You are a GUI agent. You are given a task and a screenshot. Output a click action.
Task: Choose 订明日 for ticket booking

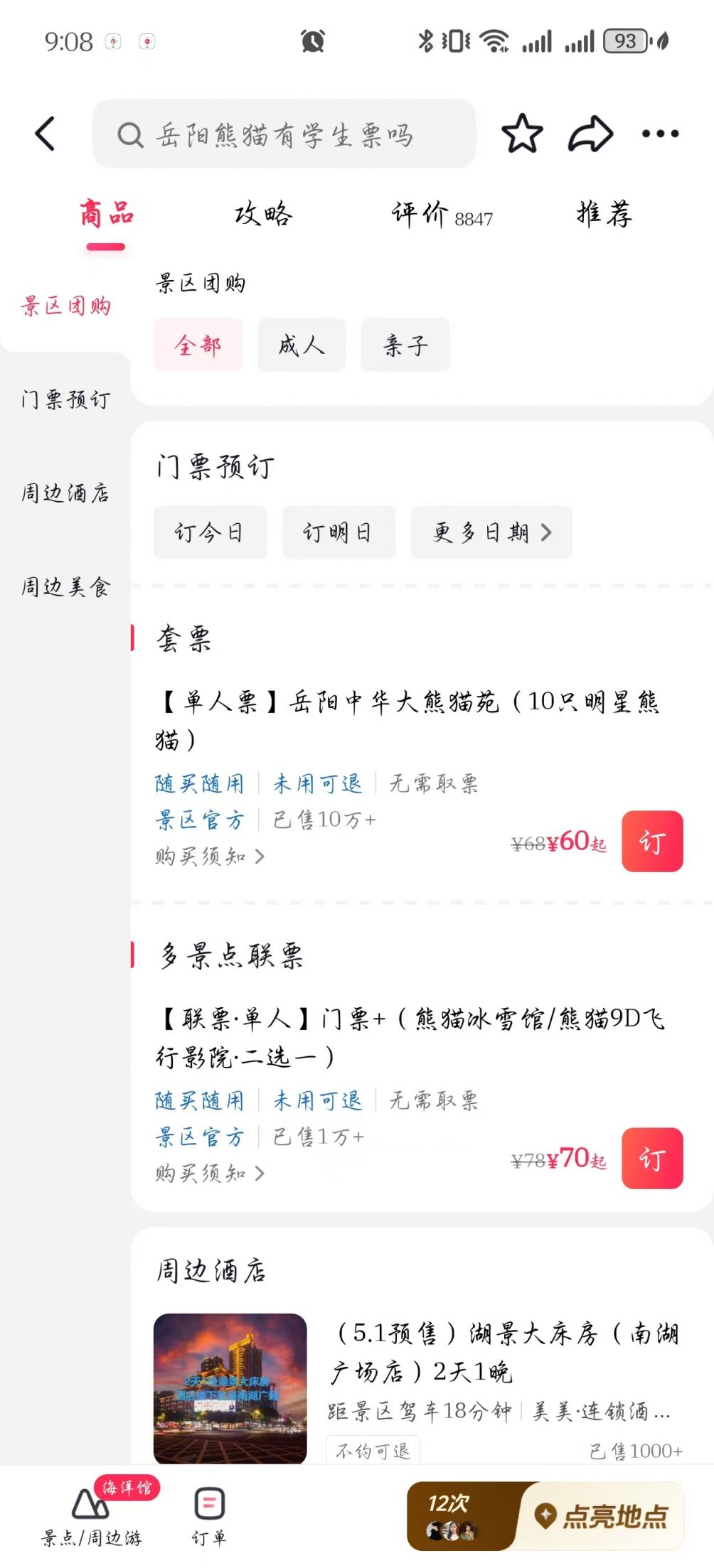click(x=339, y=532)
